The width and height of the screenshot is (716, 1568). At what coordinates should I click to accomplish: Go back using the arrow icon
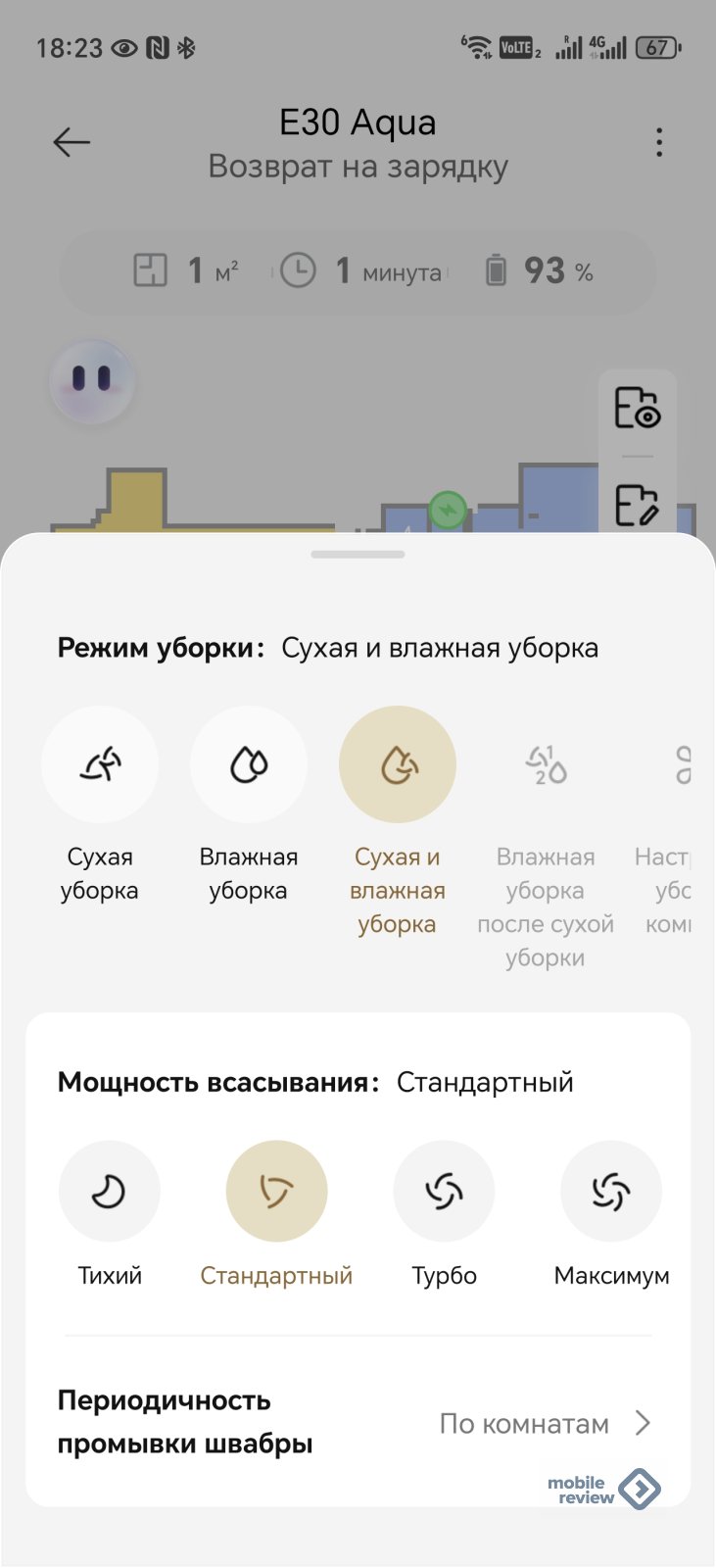[72, 142]
